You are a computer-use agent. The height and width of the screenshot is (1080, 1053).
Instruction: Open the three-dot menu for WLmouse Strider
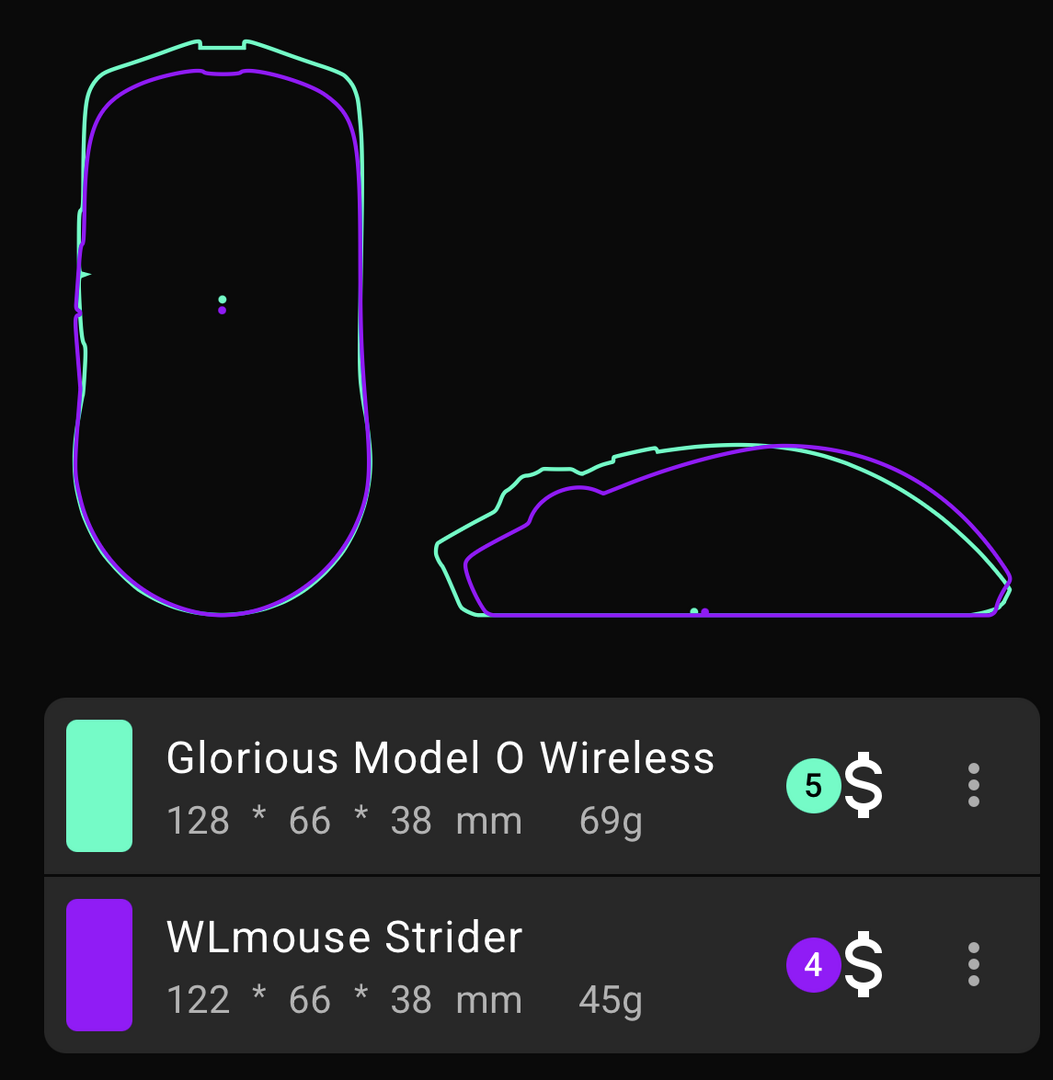click(x=973, y=965)
